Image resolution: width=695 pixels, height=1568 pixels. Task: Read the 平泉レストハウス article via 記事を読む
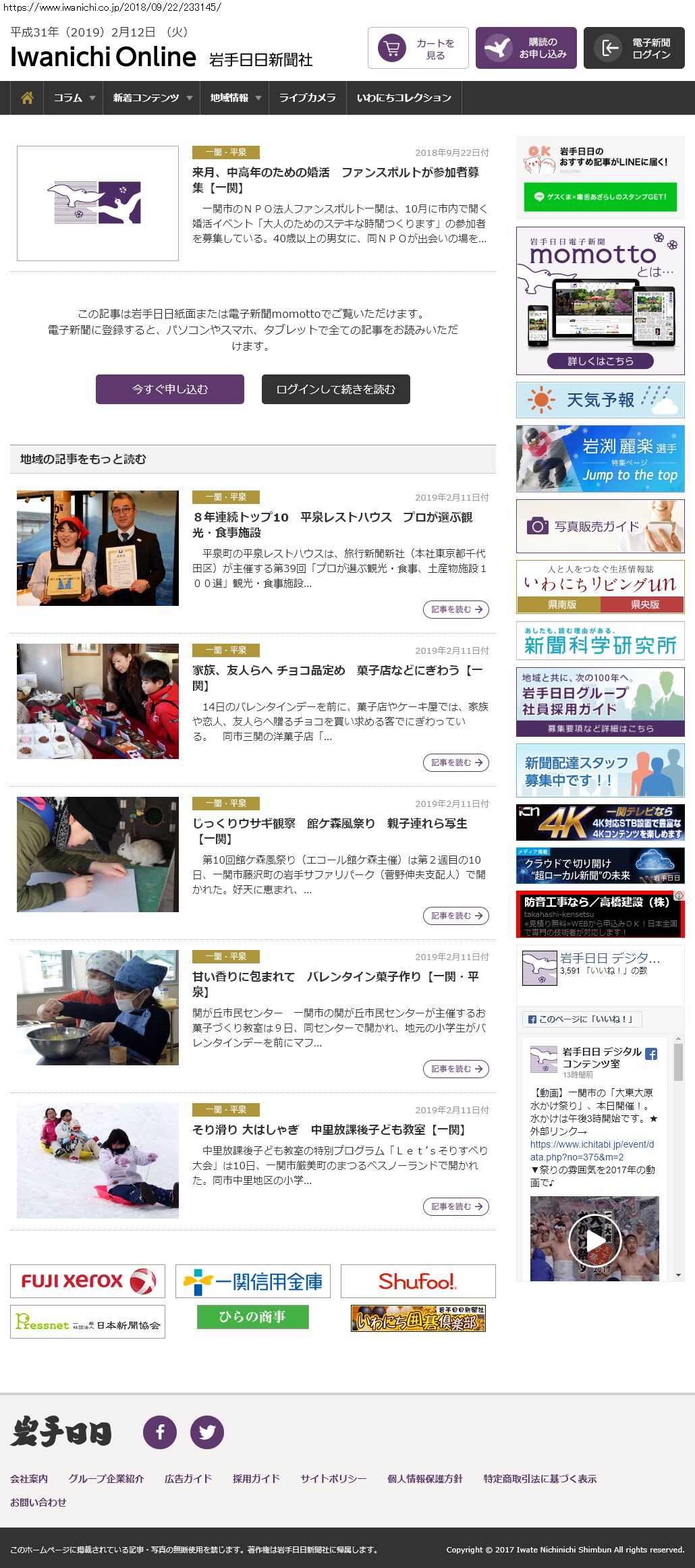pos(456,609)
